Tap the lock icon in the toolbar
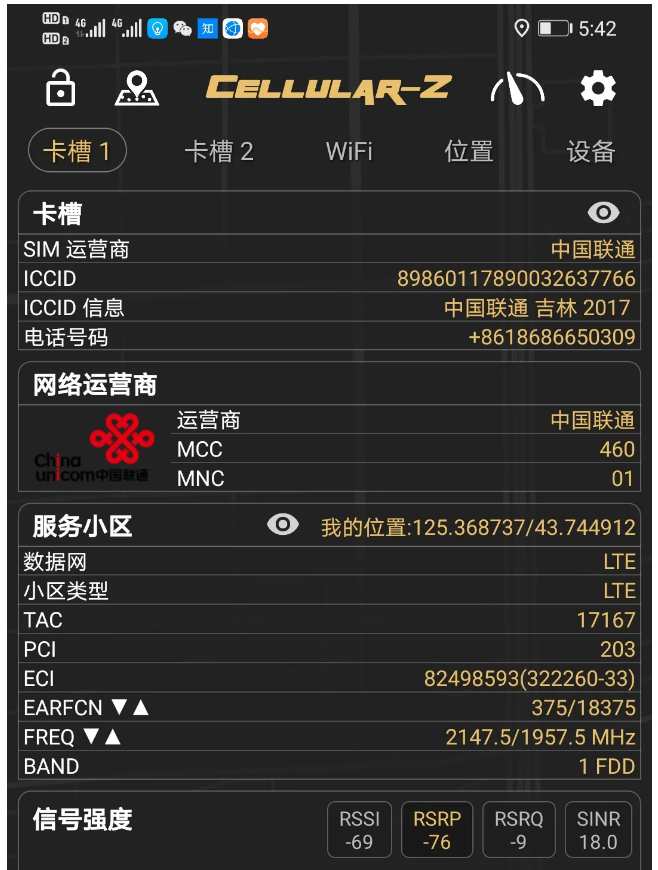 pyautogui.click(x=61, y=89)
